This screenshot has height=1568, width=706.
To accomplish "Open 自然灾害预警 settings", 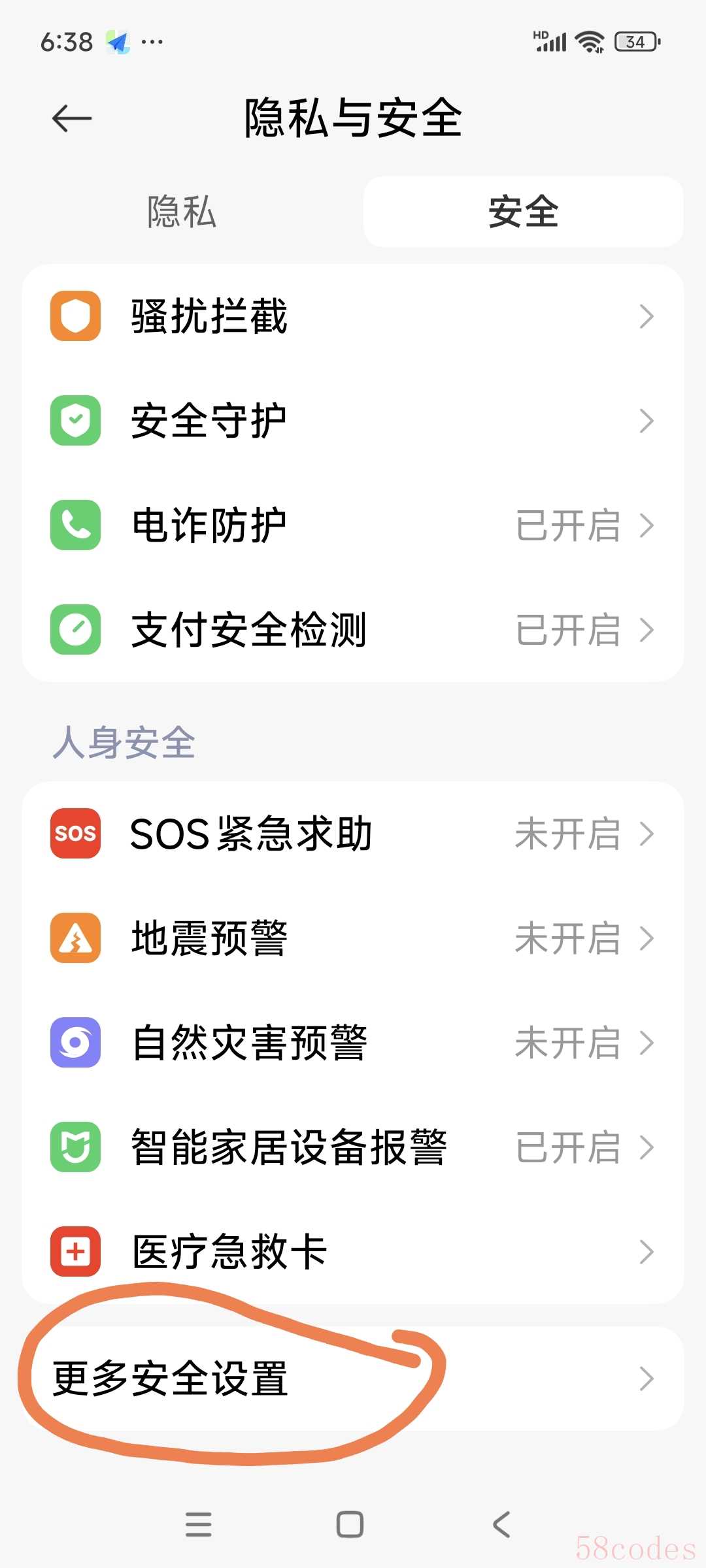I will [x=353, y=1043].
